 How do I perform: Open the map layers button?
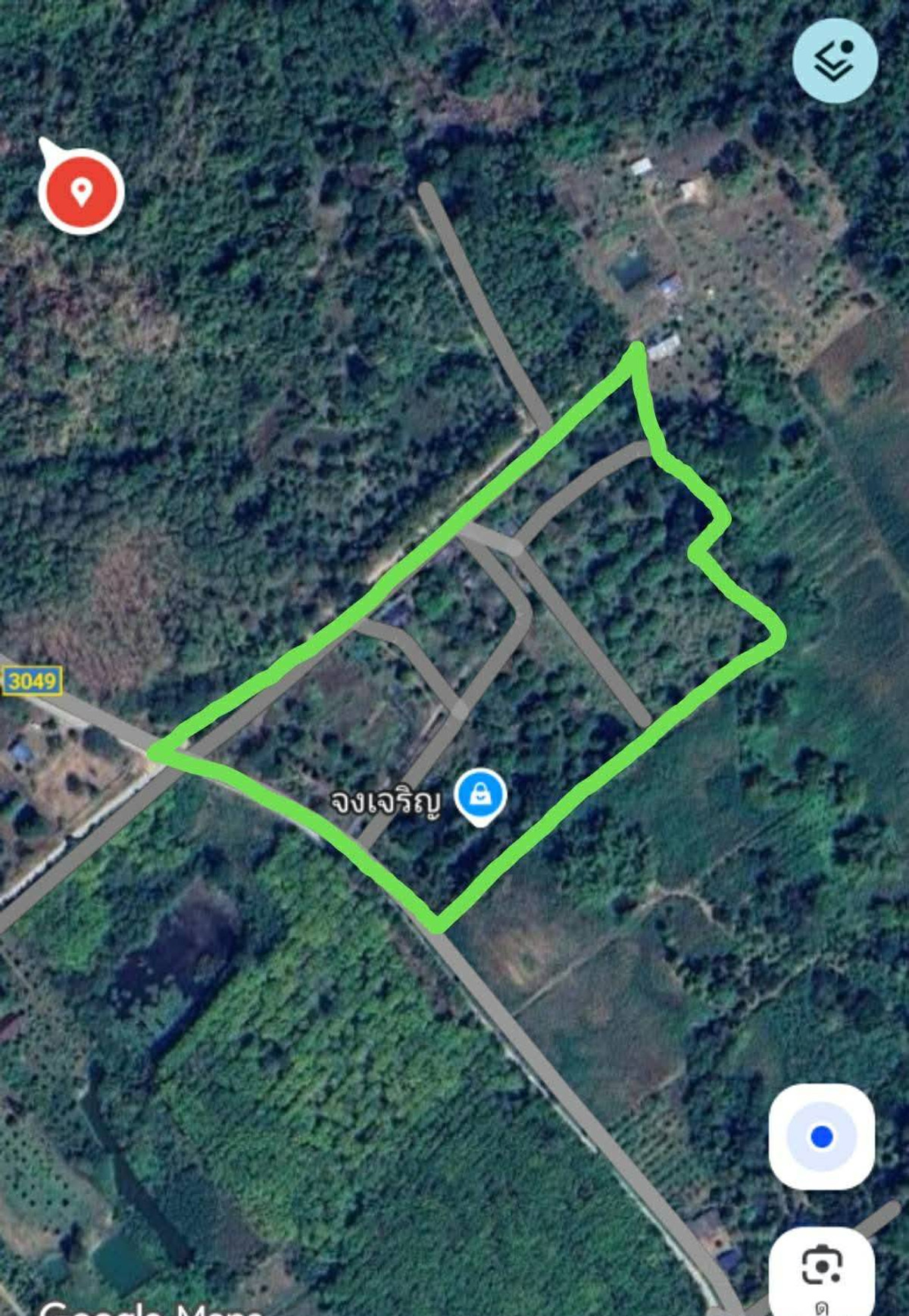click(835, 61)
